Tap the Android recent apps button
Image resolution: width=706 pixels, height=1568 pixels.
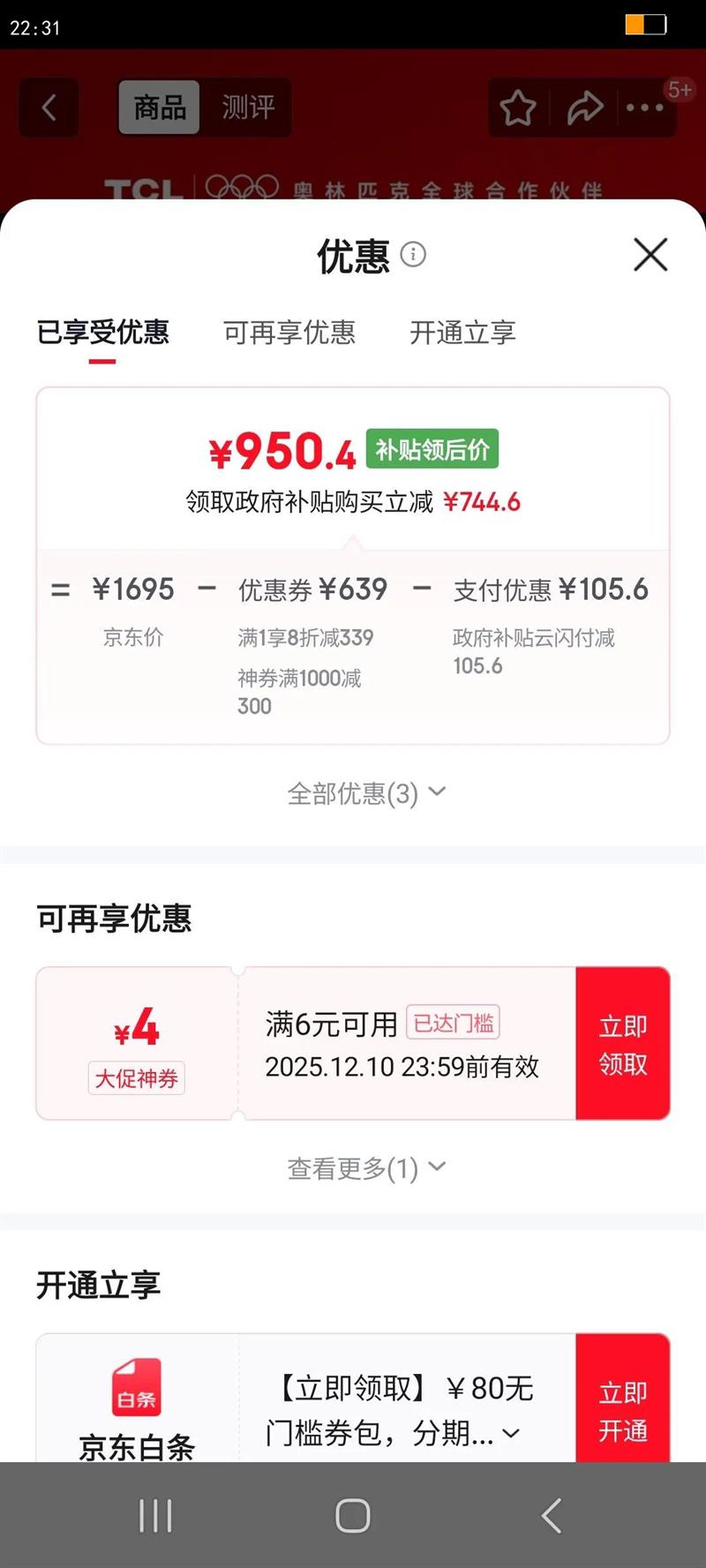tap(155, 1515)
